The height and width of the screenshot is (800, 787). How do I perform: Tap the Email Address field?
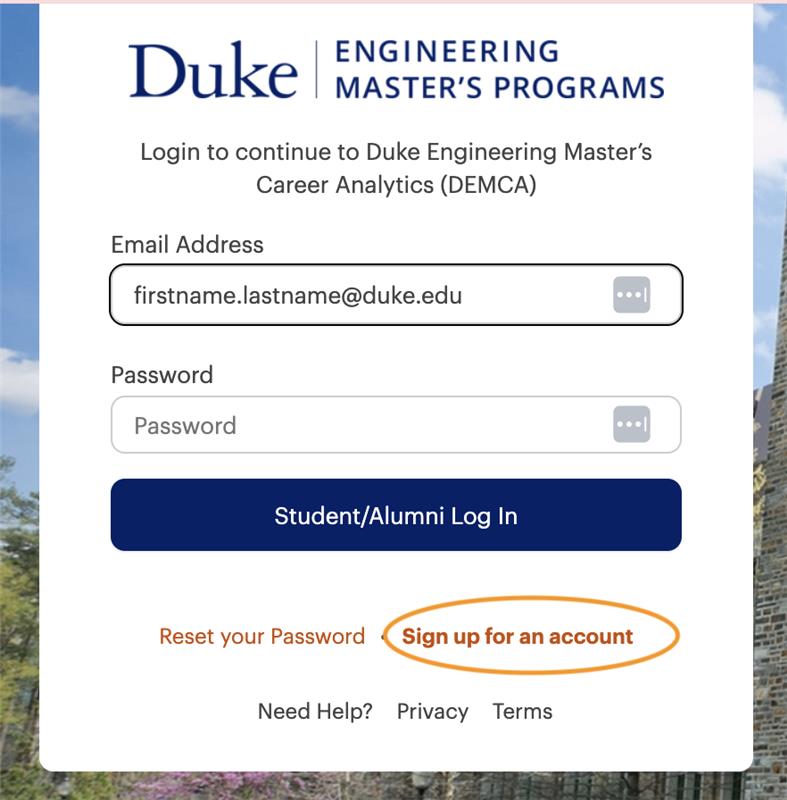360,295
